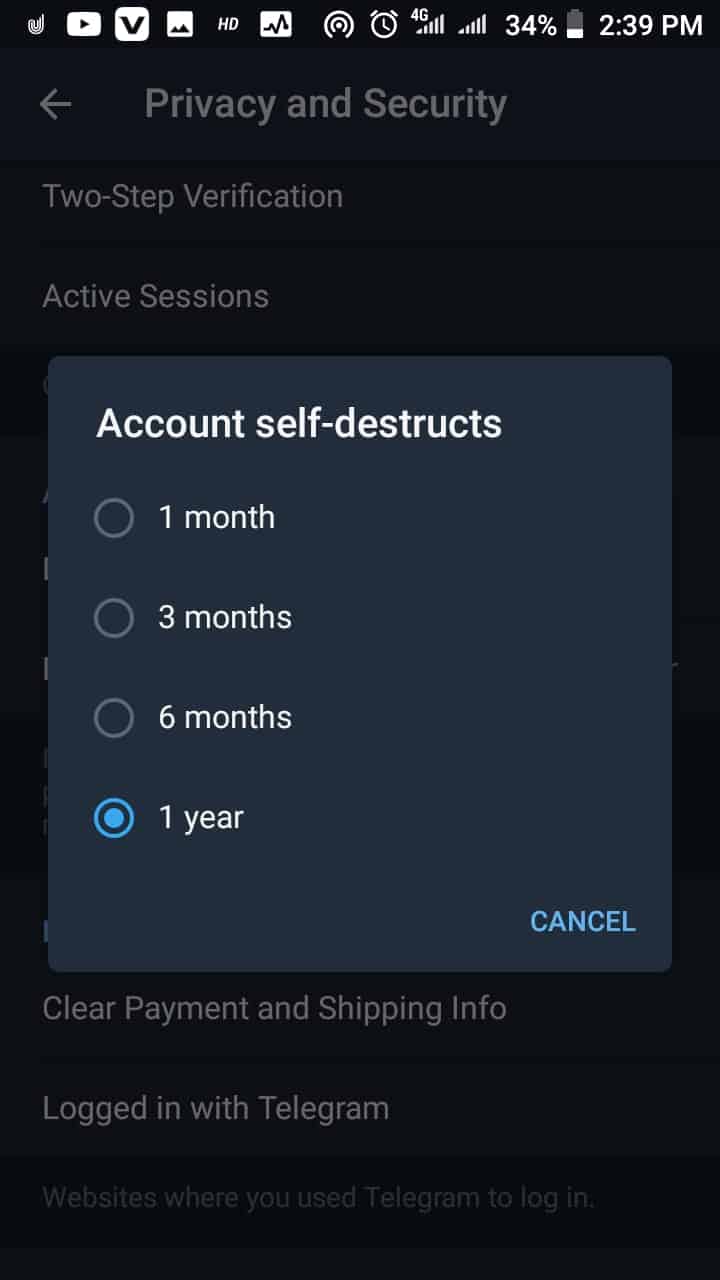Select the 1 month option

coord(359,517)
